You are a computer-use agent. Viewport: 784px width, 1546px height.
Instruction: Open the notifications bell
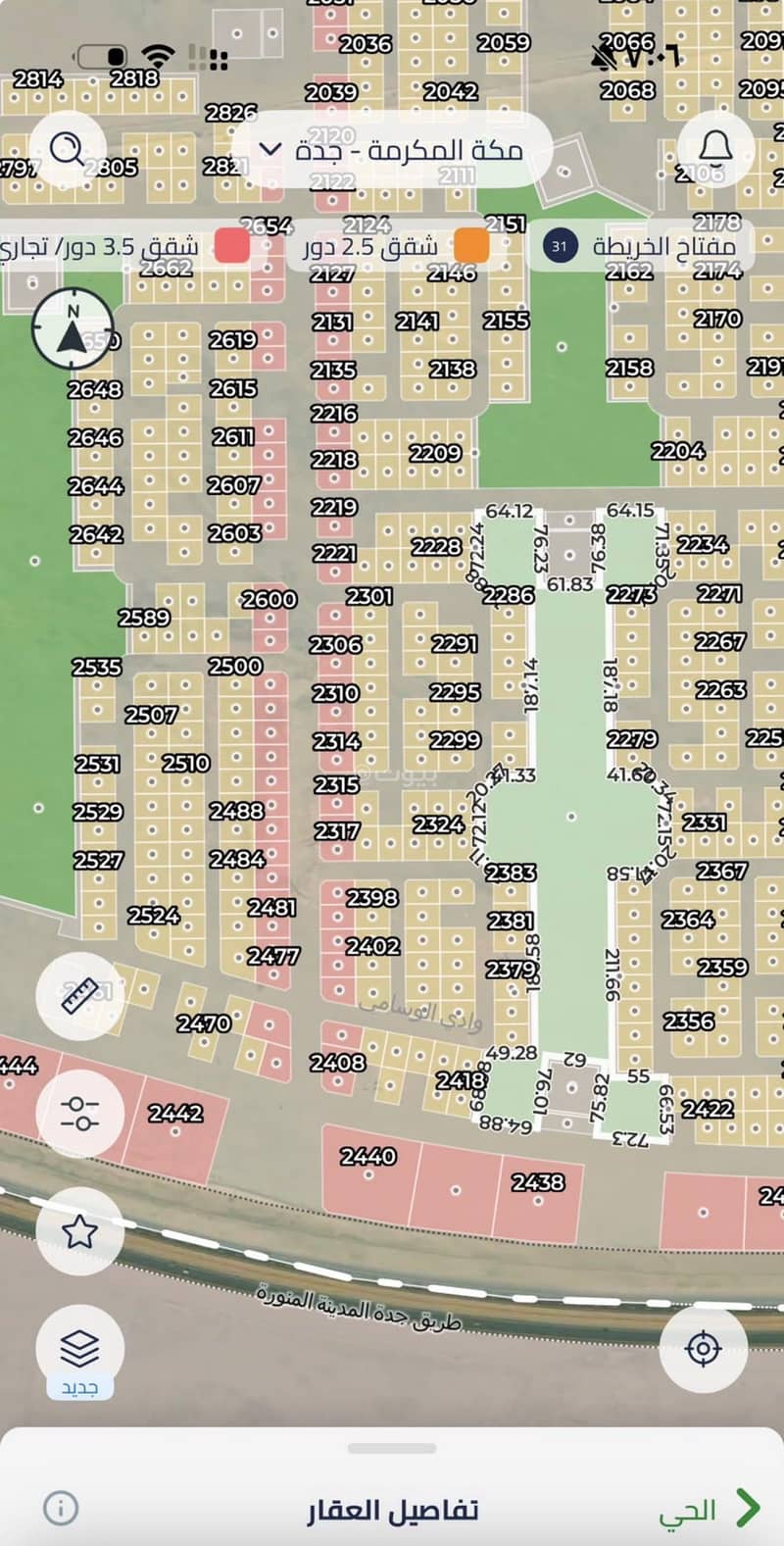point(716,149)
